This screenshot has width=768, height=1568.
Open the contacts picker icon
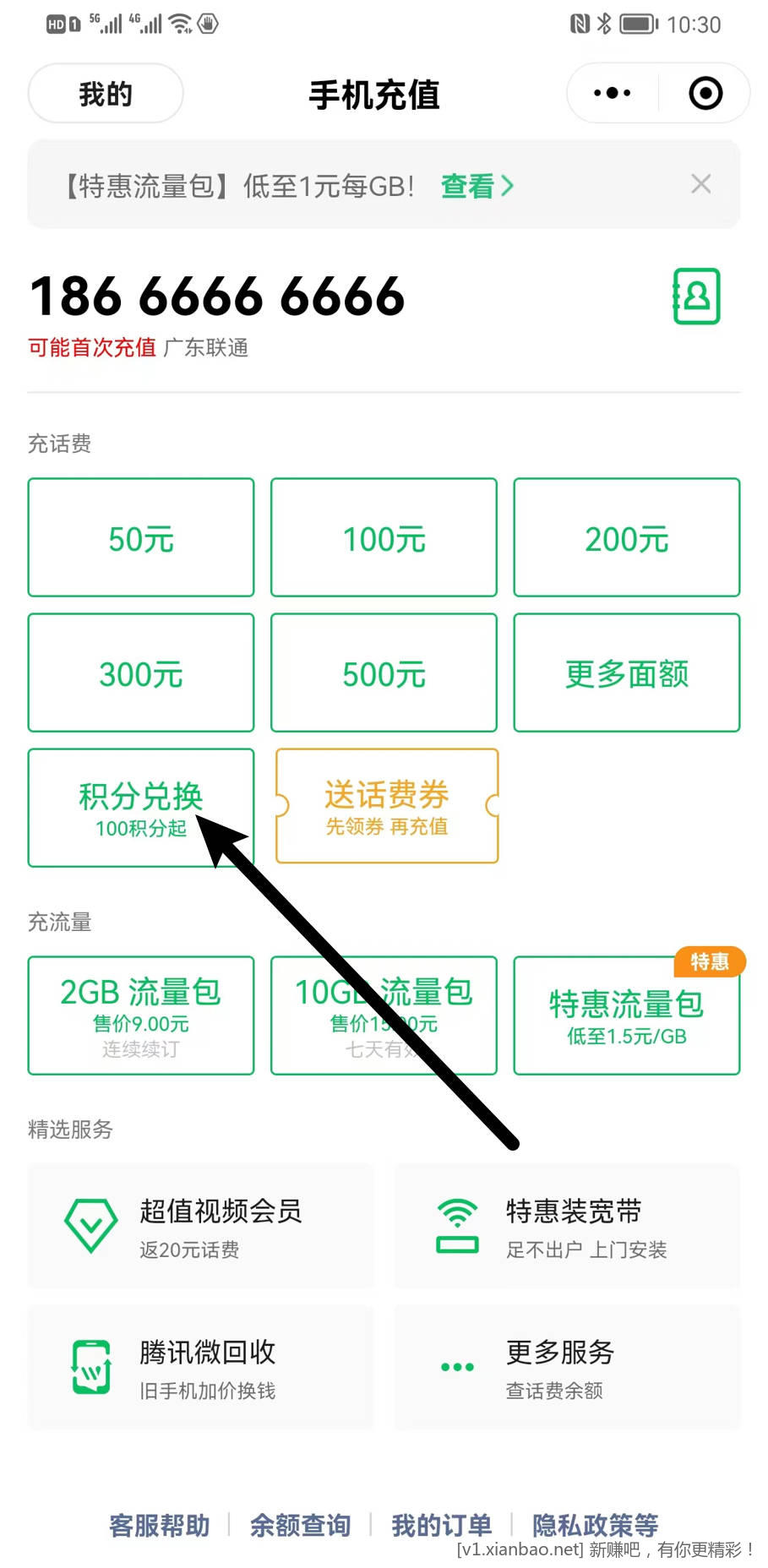click(x=696, y=297)
